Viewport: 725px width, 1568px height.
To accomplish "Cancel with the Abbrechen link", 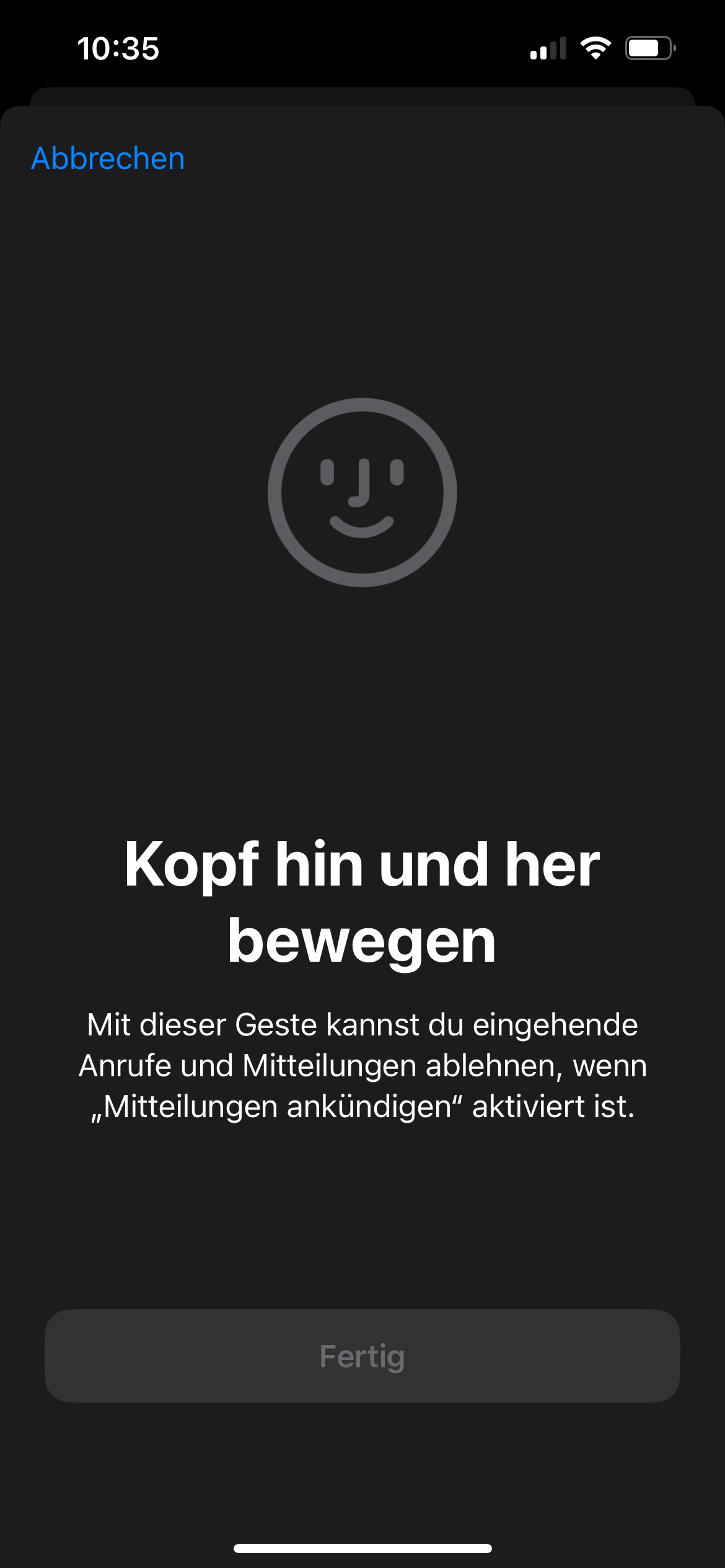I will [x=108, y=159].
